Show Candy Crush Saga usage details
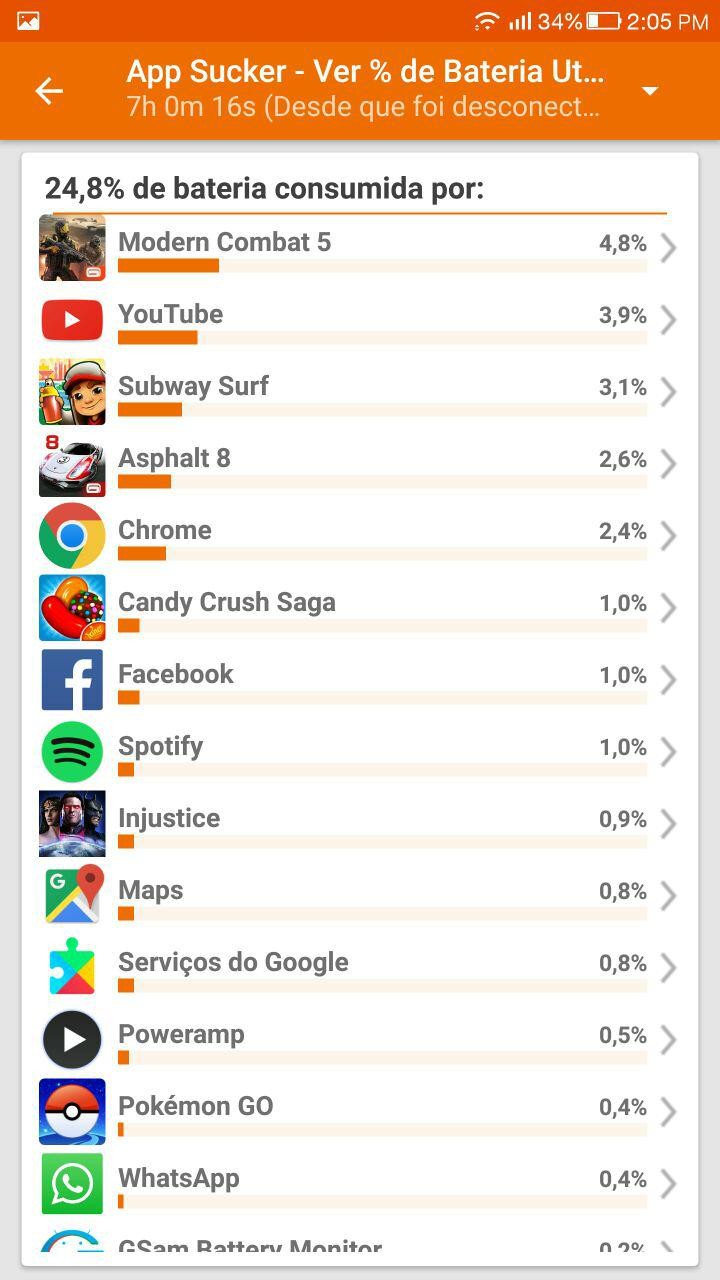 360,607
